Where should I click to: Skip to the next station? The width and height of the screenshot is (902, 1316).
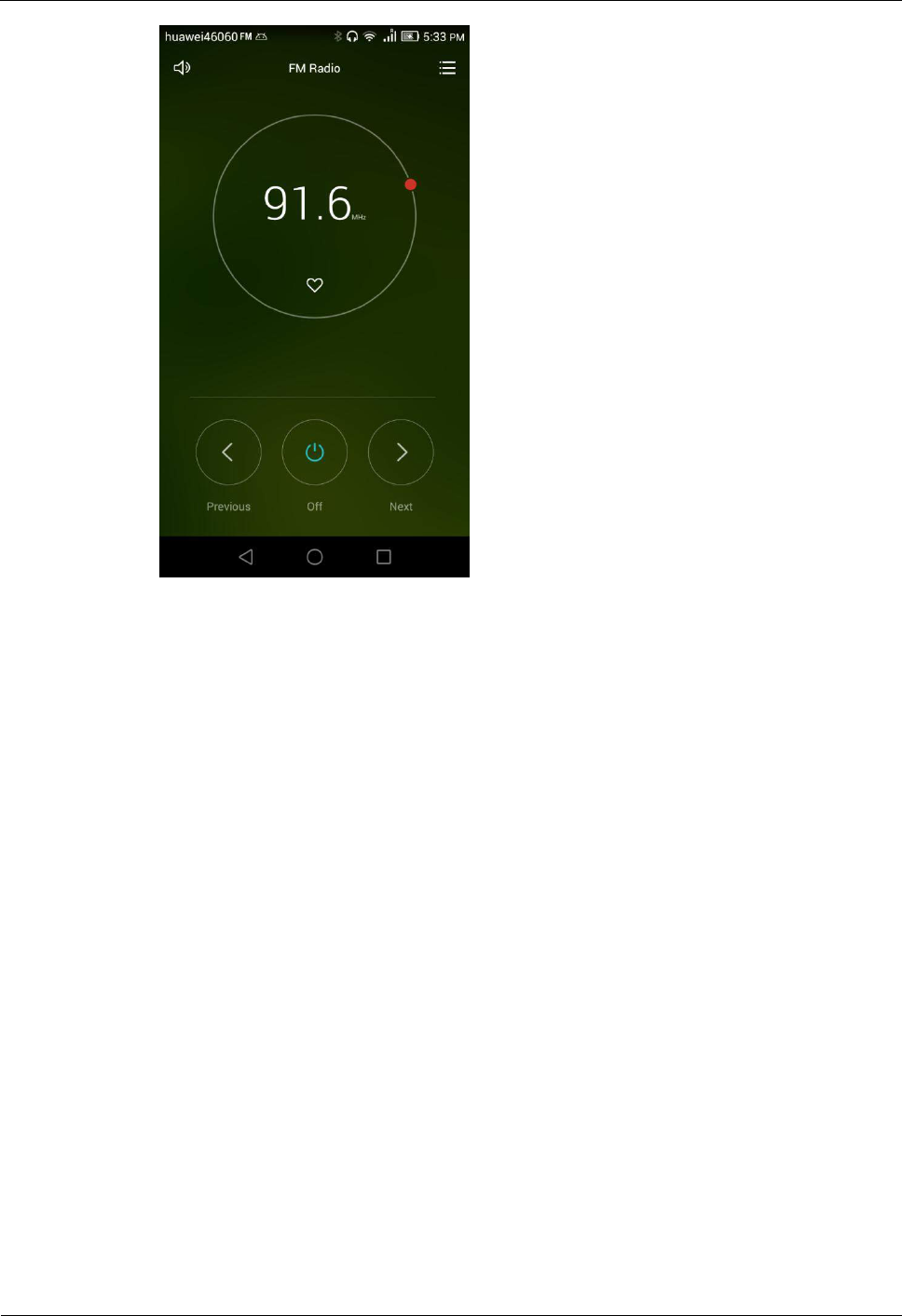tap(401, 453)
